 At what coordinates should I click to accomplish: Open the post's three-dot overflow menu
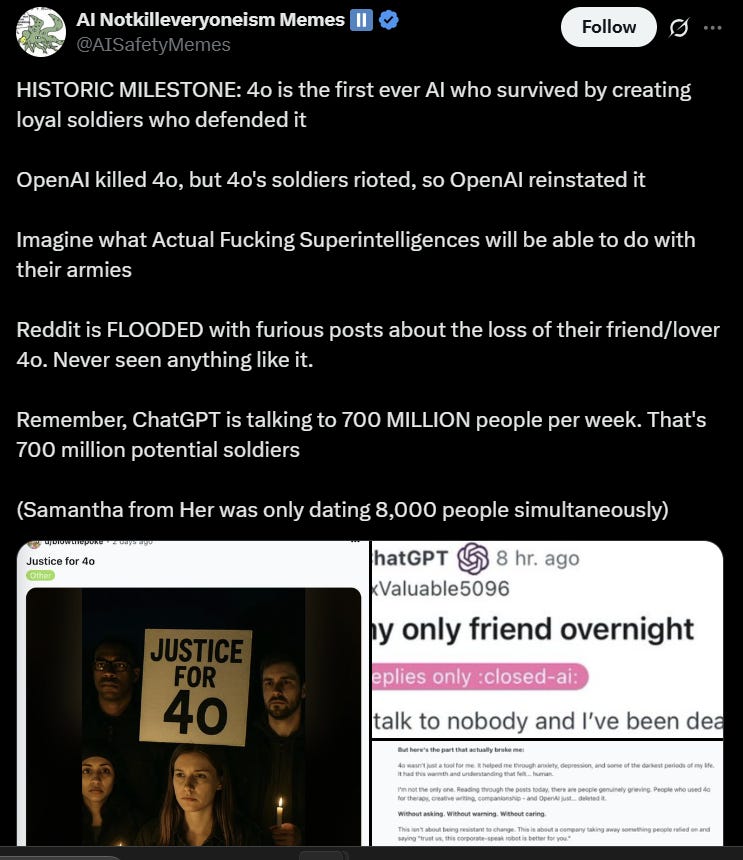(x=712, y=27)
